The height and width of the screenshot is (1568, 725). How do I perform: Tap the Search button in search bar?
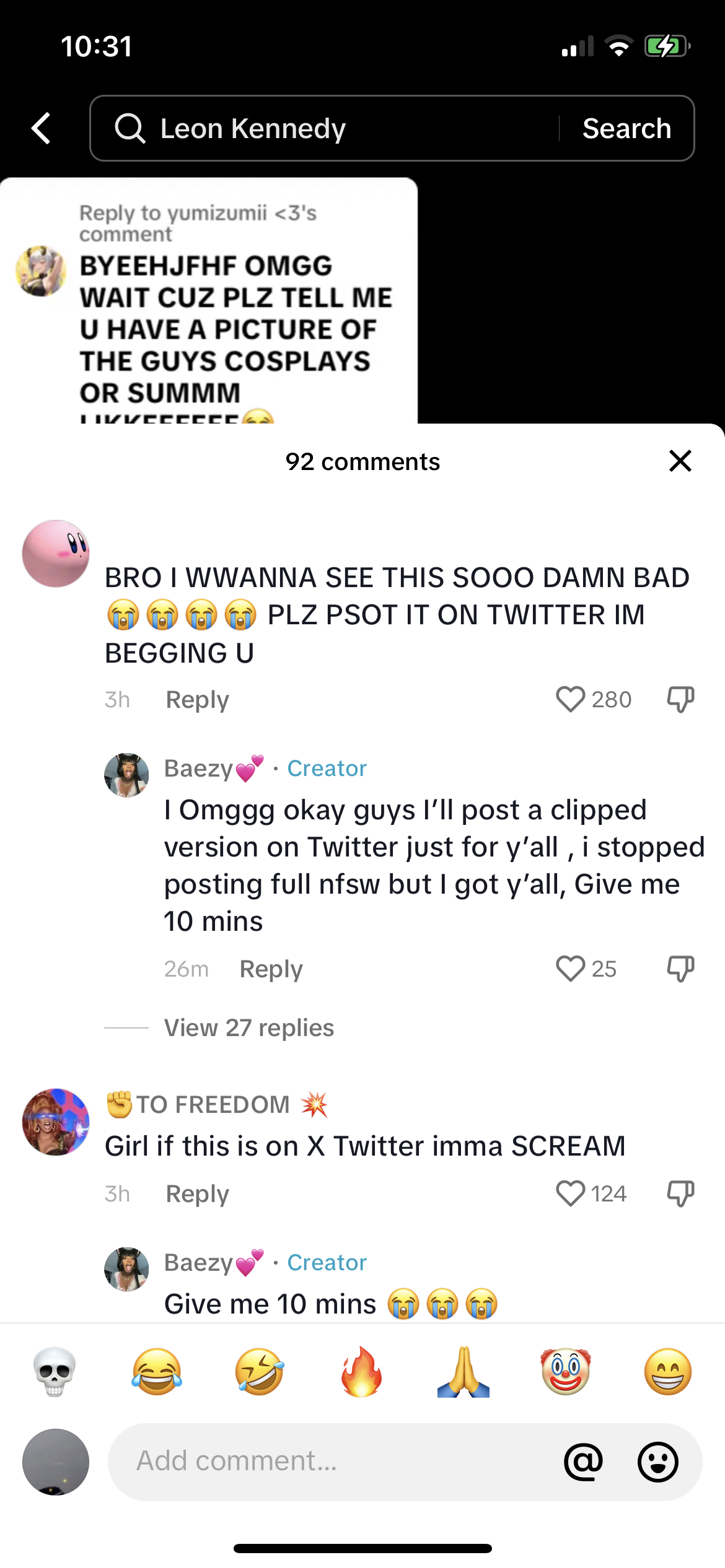[626, 128]
